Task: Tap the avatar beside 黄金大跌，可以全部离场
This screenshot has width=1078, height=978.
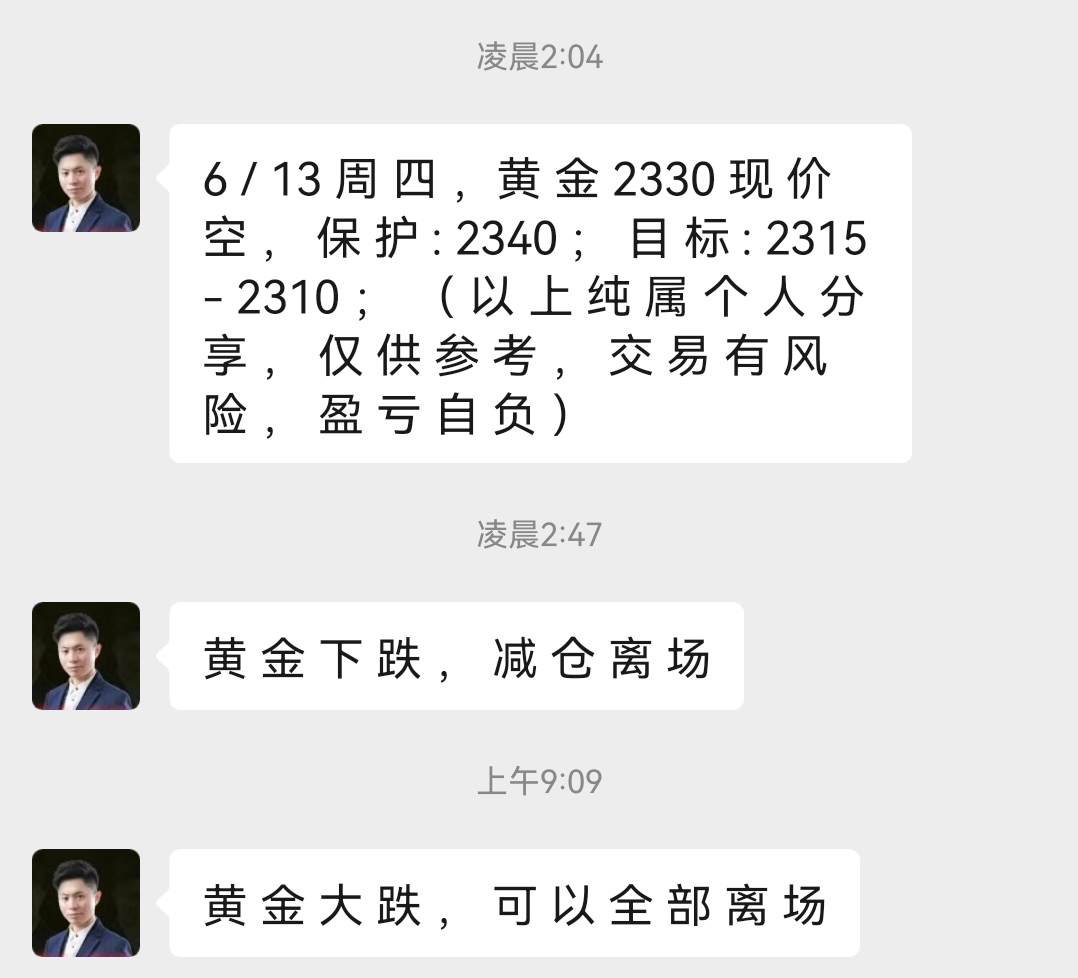Action: tap(86, 903)
